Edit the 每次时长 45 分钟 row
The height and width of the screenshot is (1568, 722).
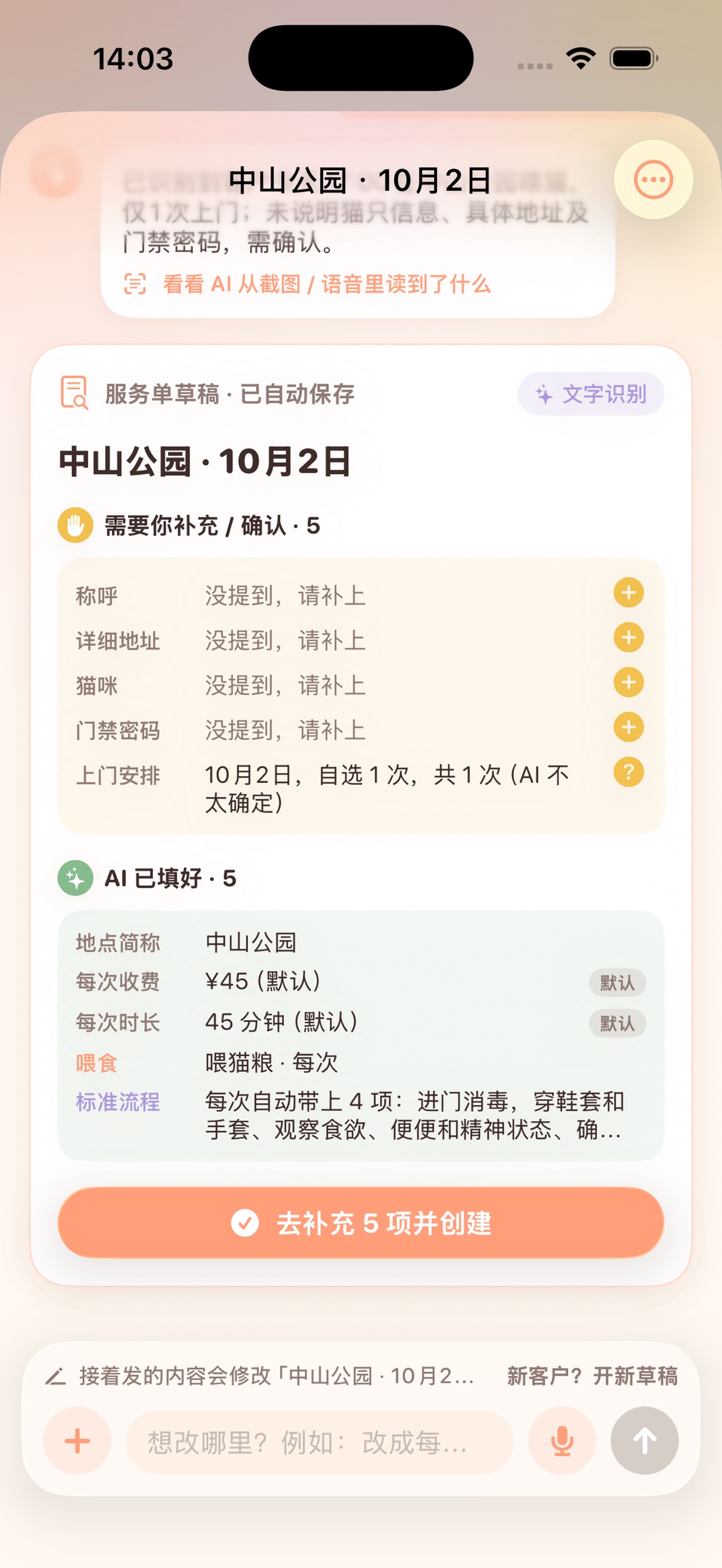360,1022
